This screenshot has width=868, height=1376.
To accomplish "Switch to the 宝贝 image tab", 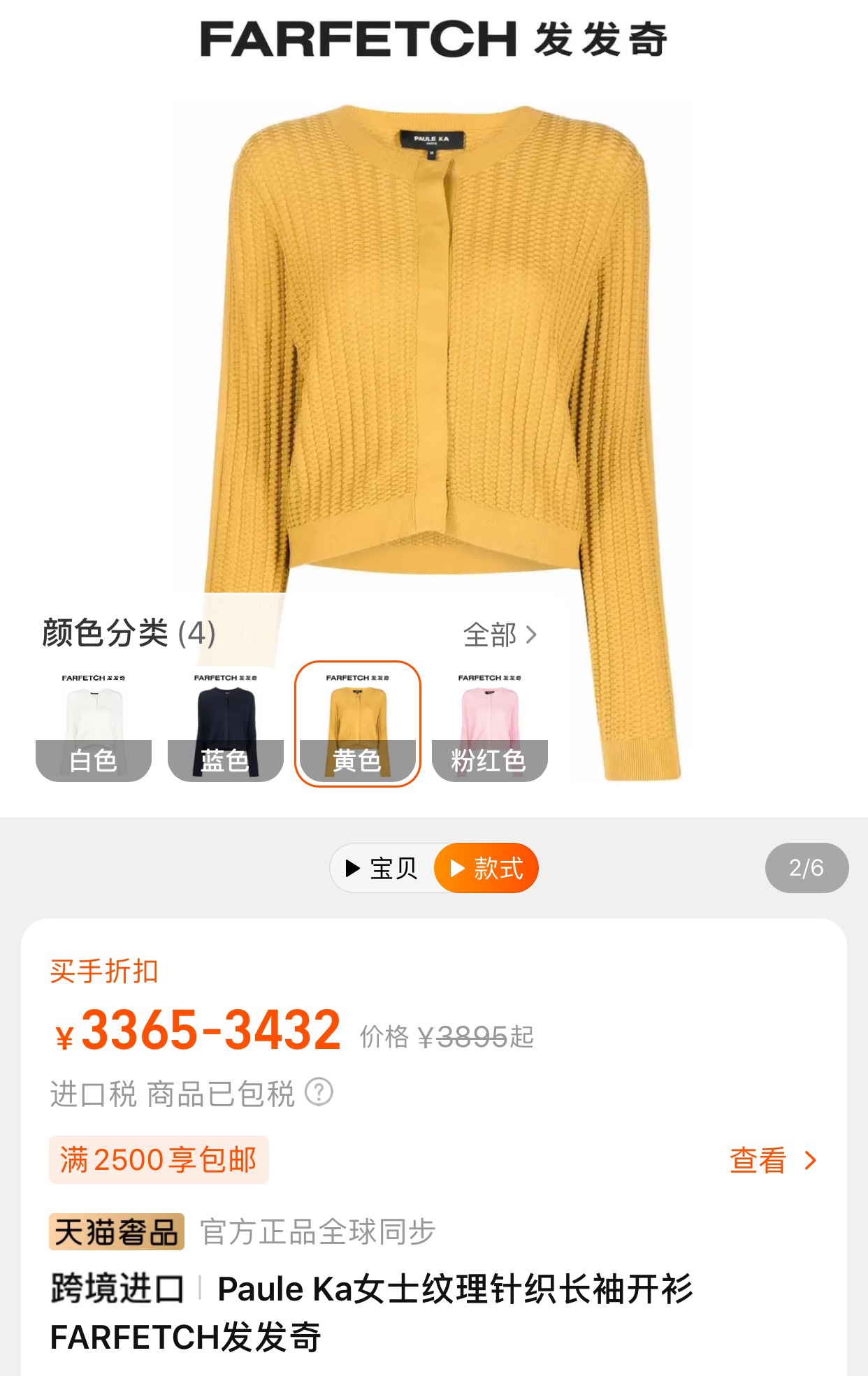I will pos(382,868).
